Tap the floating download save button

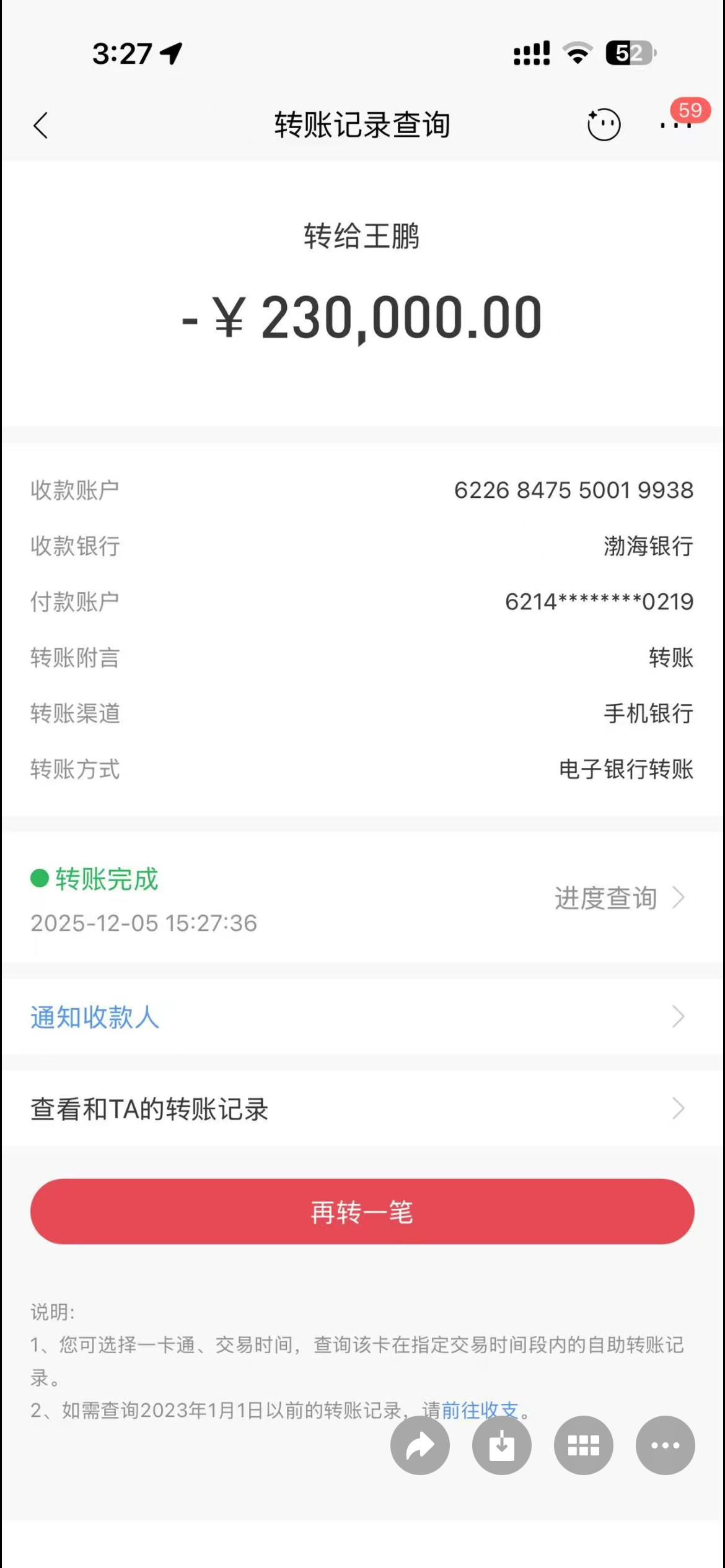coord(502,1446)
